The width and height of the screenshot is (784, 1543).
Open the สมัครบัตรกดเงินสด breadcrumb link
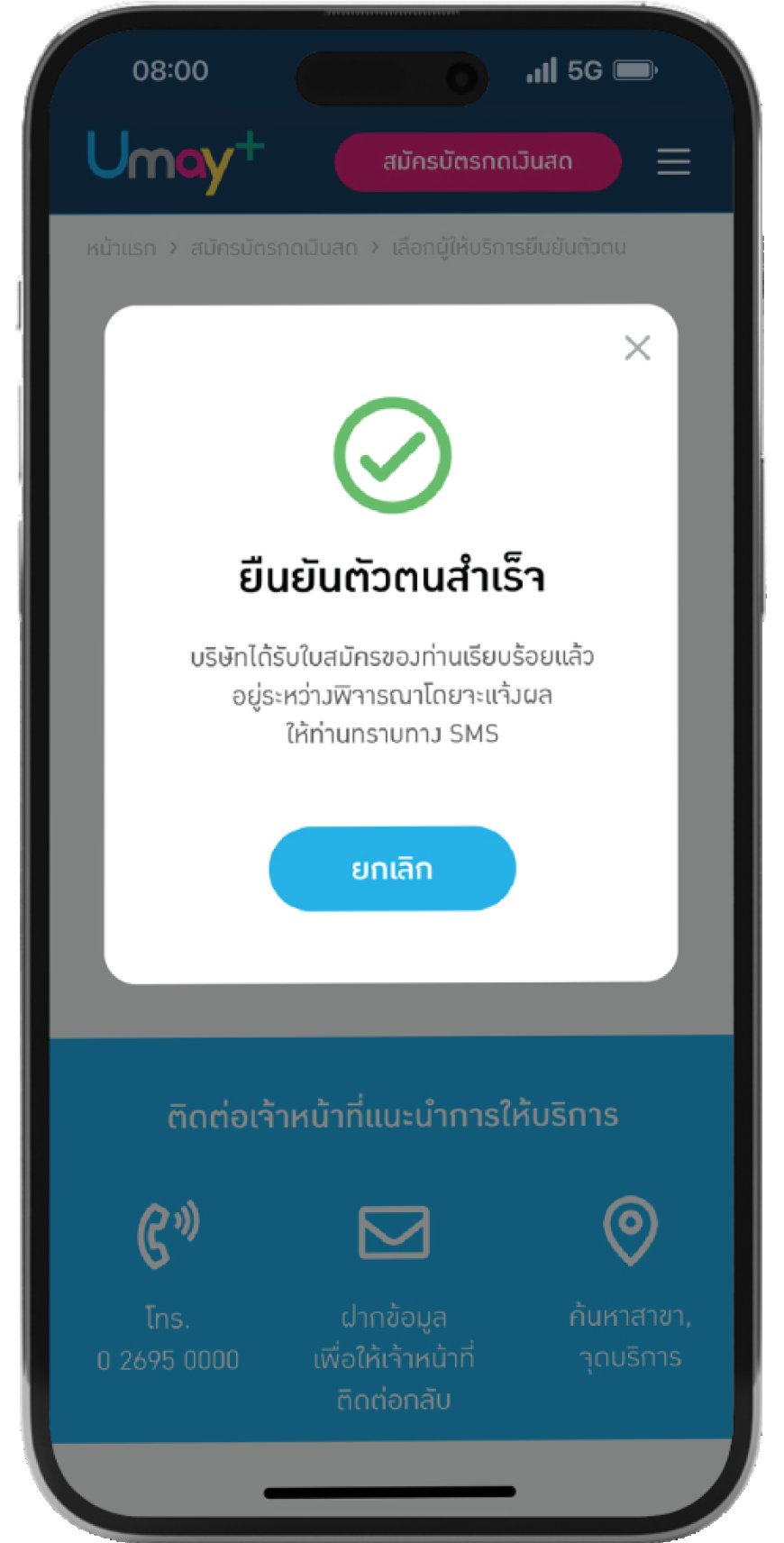(274, 248)
